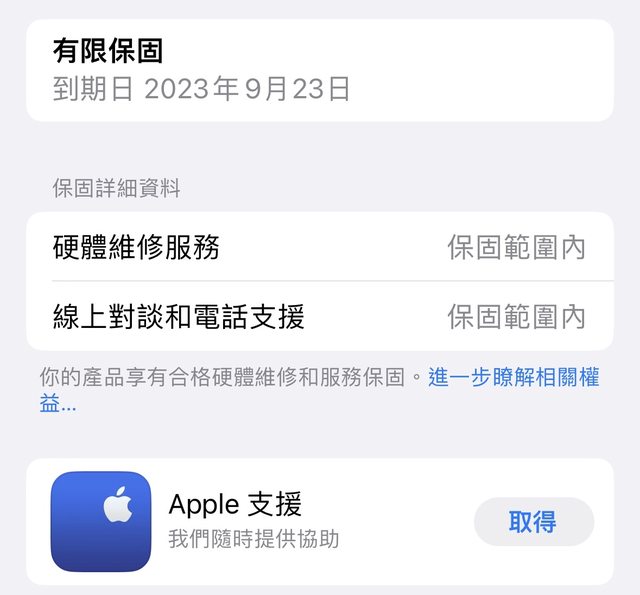640x595 pixels.
Task: Tap the 取得 button for Apple 支援
Action: [x=533, y=522]
